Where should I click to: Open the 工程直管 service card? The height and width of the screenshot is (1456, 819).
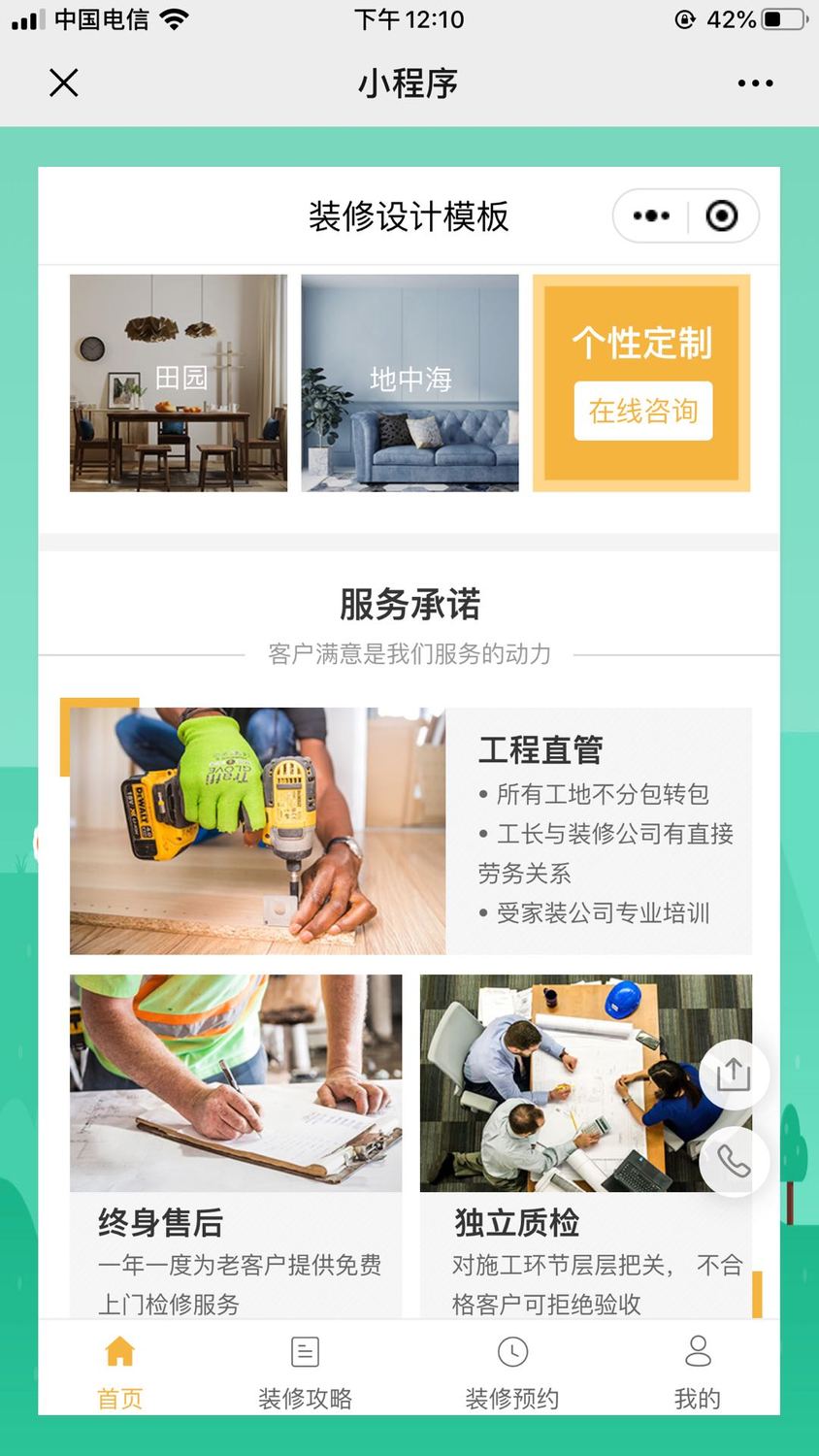click(409, 831)
